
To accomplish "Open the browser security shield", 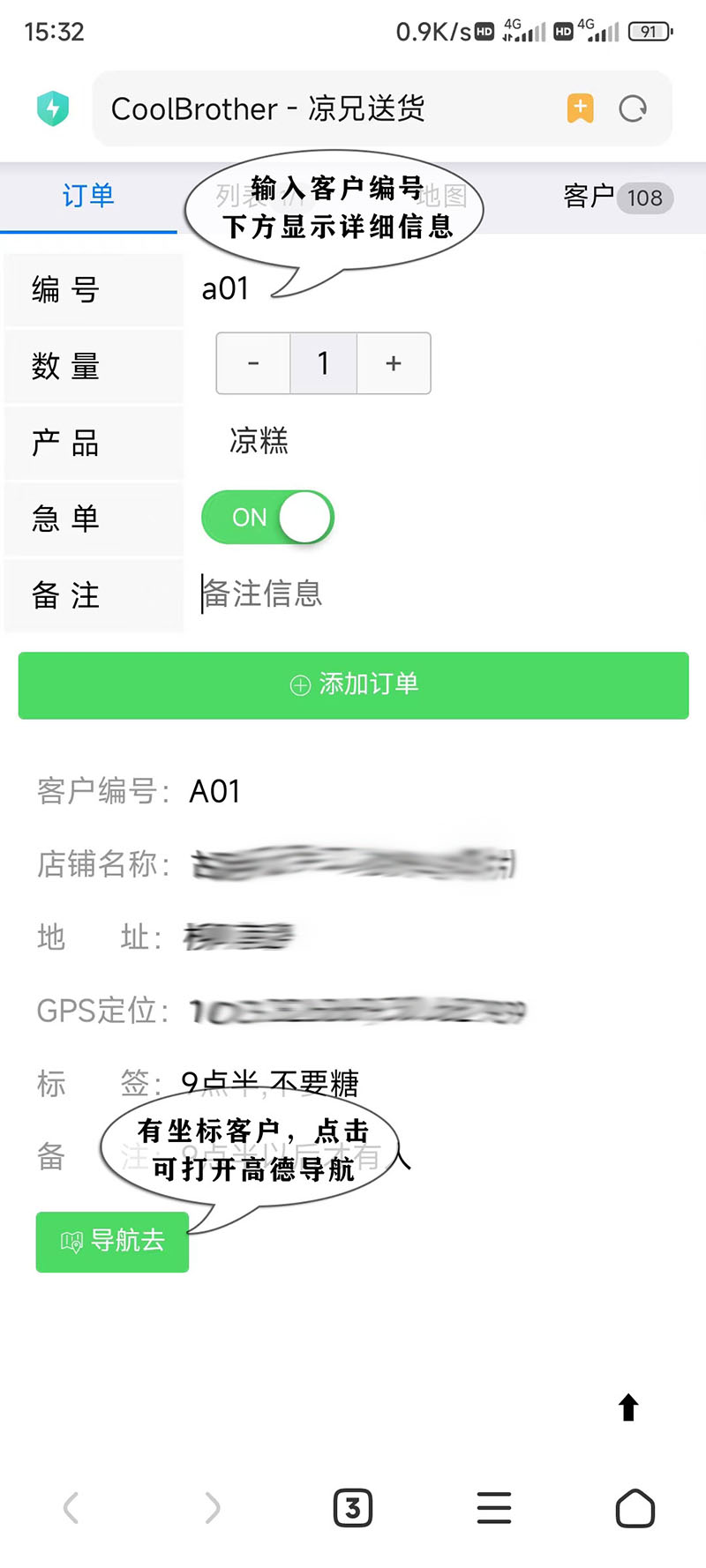I will coord(53,108).
